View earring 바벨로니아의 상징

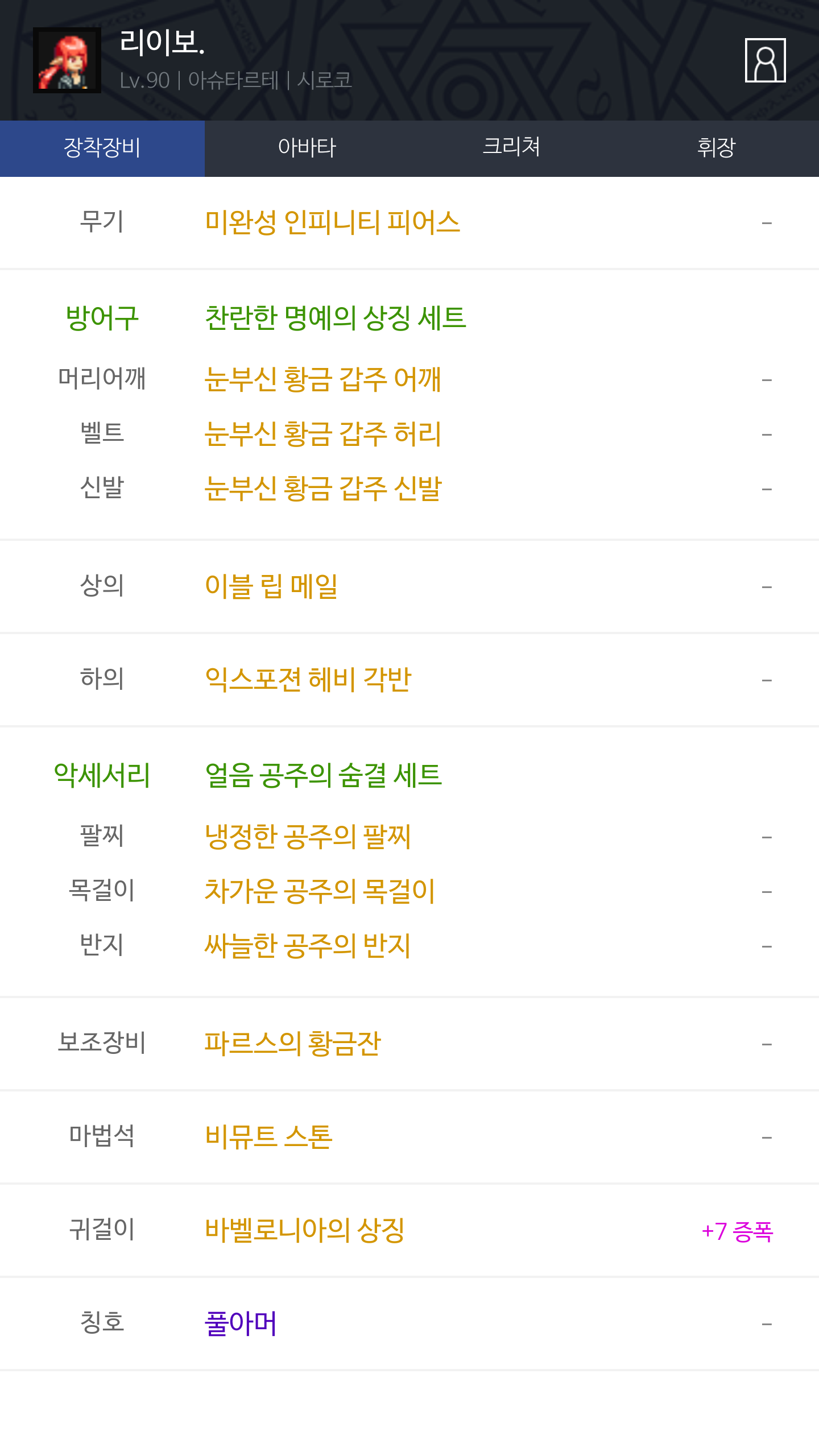(304, 1230)
